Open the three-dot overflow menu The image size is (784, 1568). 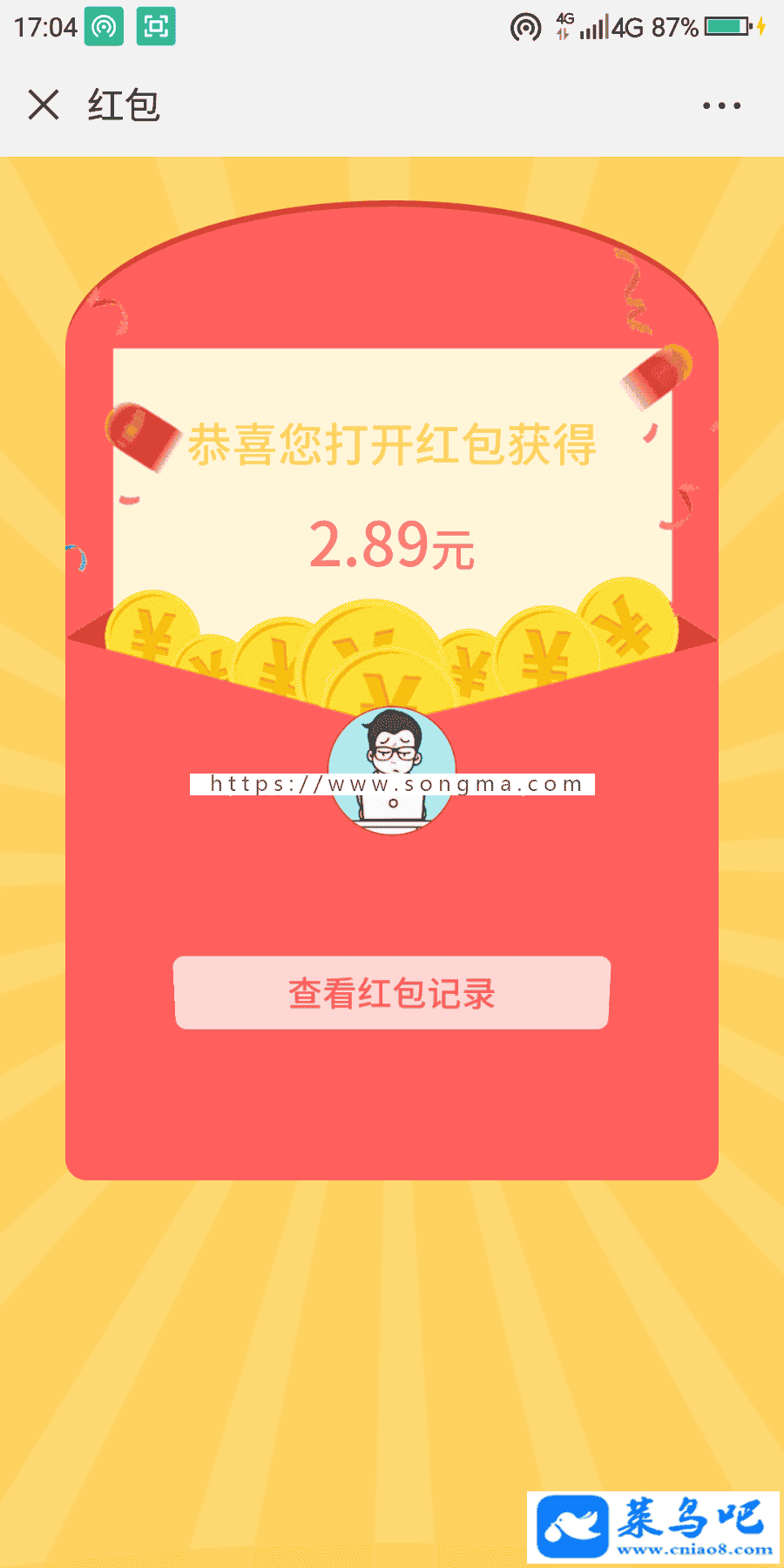(x=721, y=105)
